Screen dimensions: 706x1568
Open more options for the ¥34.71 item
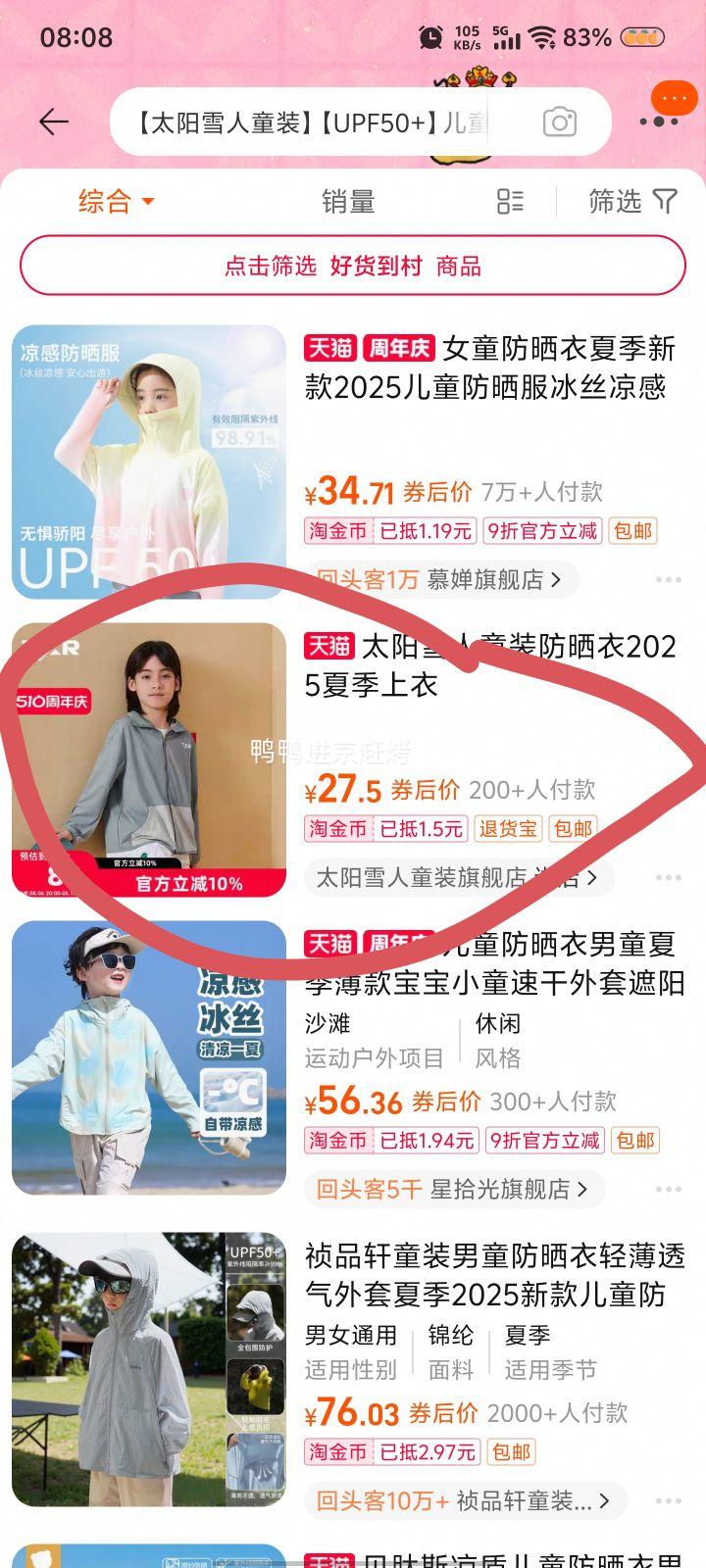pos(669,579)
